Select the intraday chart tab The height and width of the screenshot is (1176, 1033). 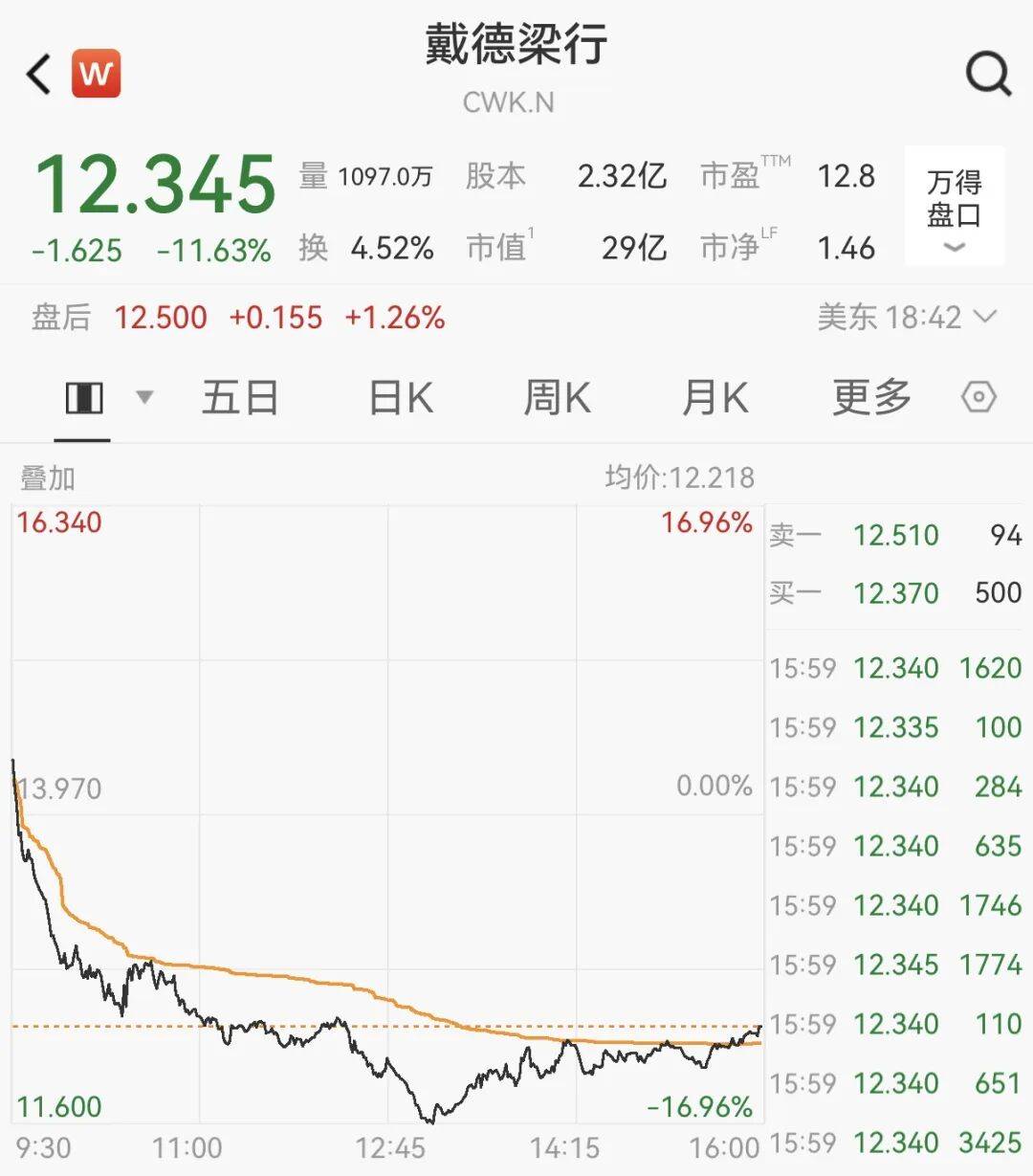point(83,398)
